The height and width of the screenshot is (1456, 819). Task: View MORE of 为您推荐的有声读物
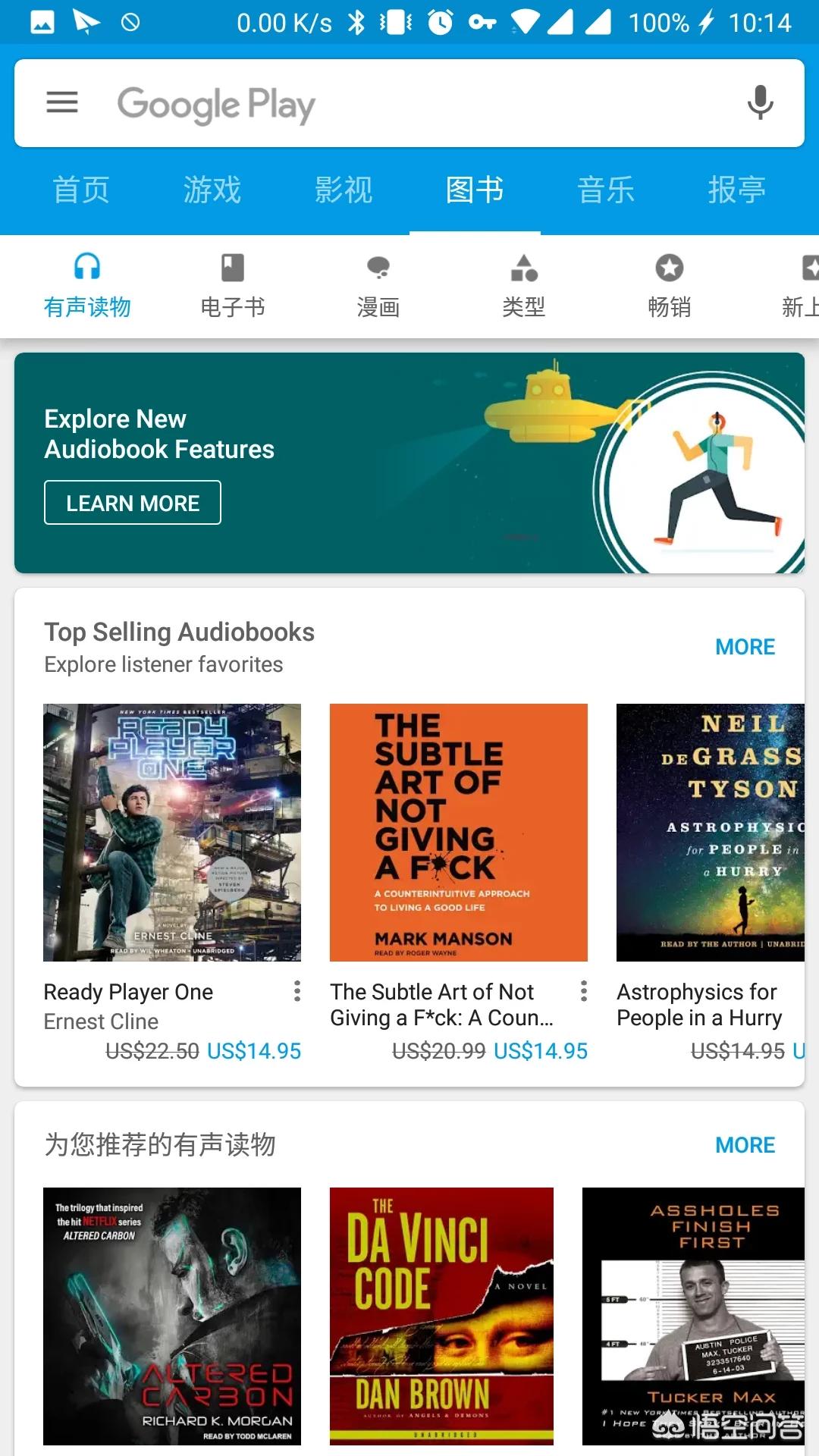point(745,1145)
